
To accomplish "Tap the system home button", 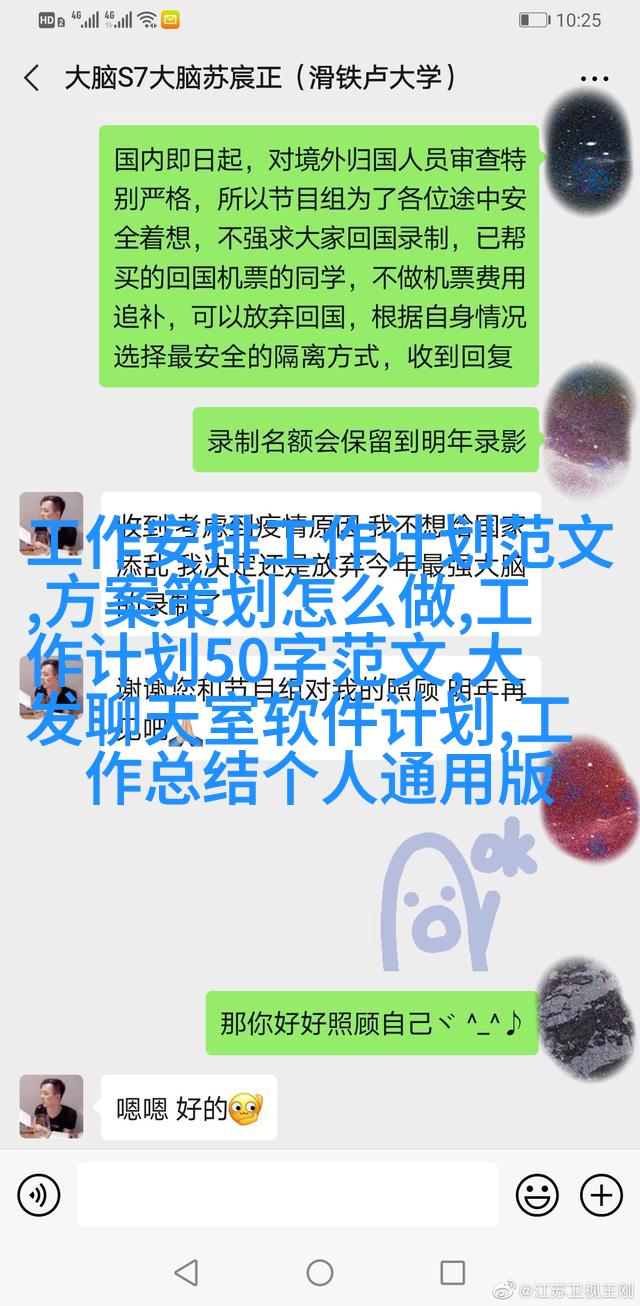I will 320,1273.
